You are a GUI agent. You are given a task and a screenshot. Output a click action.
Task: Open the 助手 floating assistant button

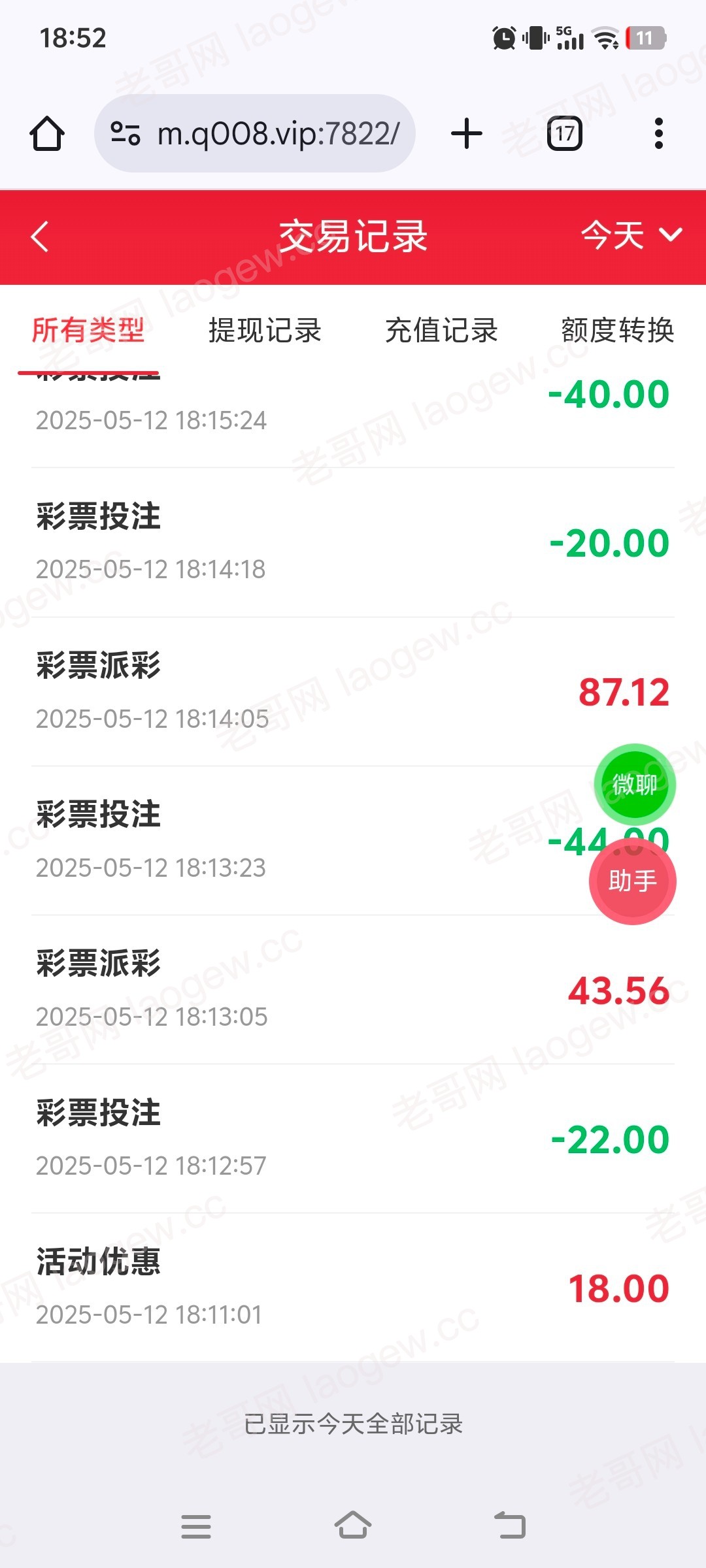pyautogui.click(x=633, y=881)
